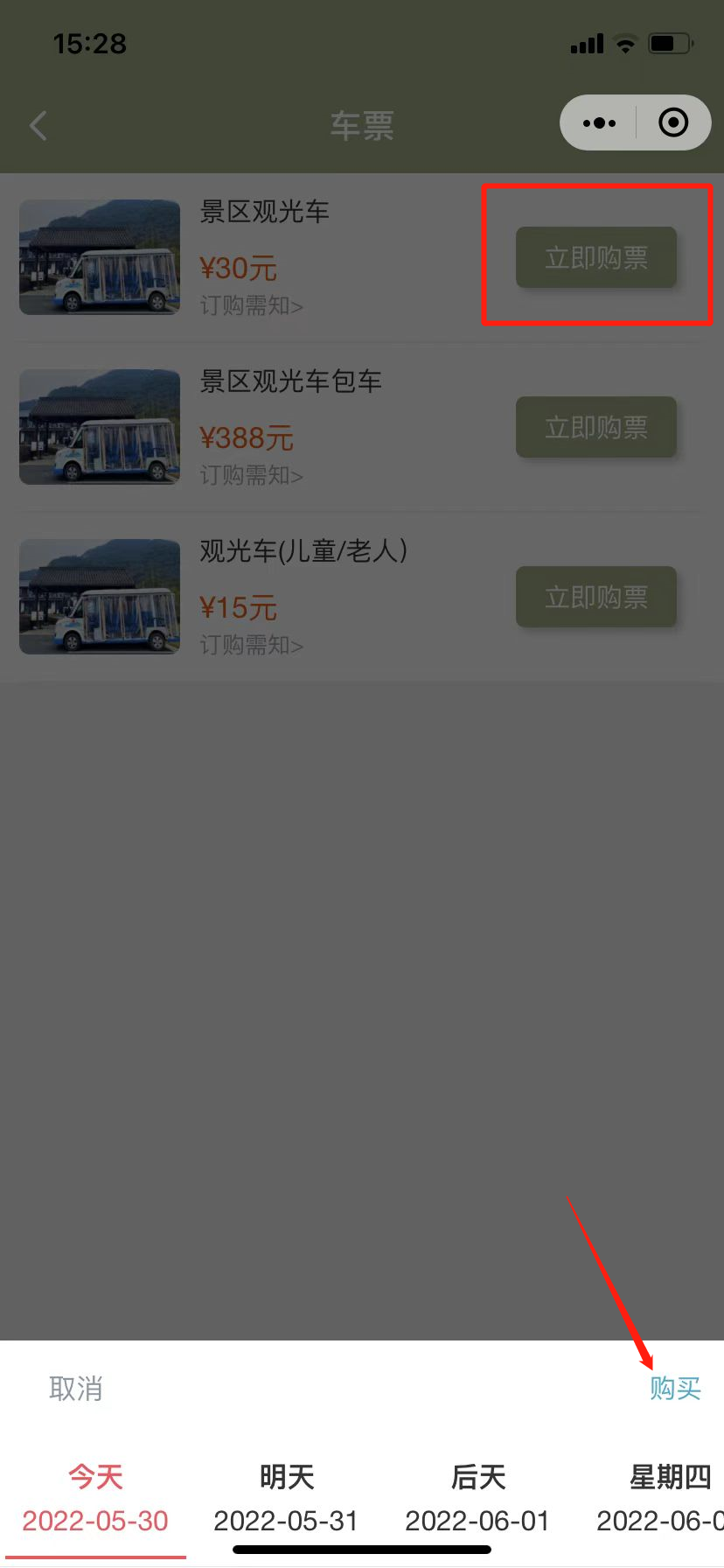The height and width of the screenshot is (1568, 724).
Task: Tap 取消 to cancel the date picker
Action: click(76, 1389)
